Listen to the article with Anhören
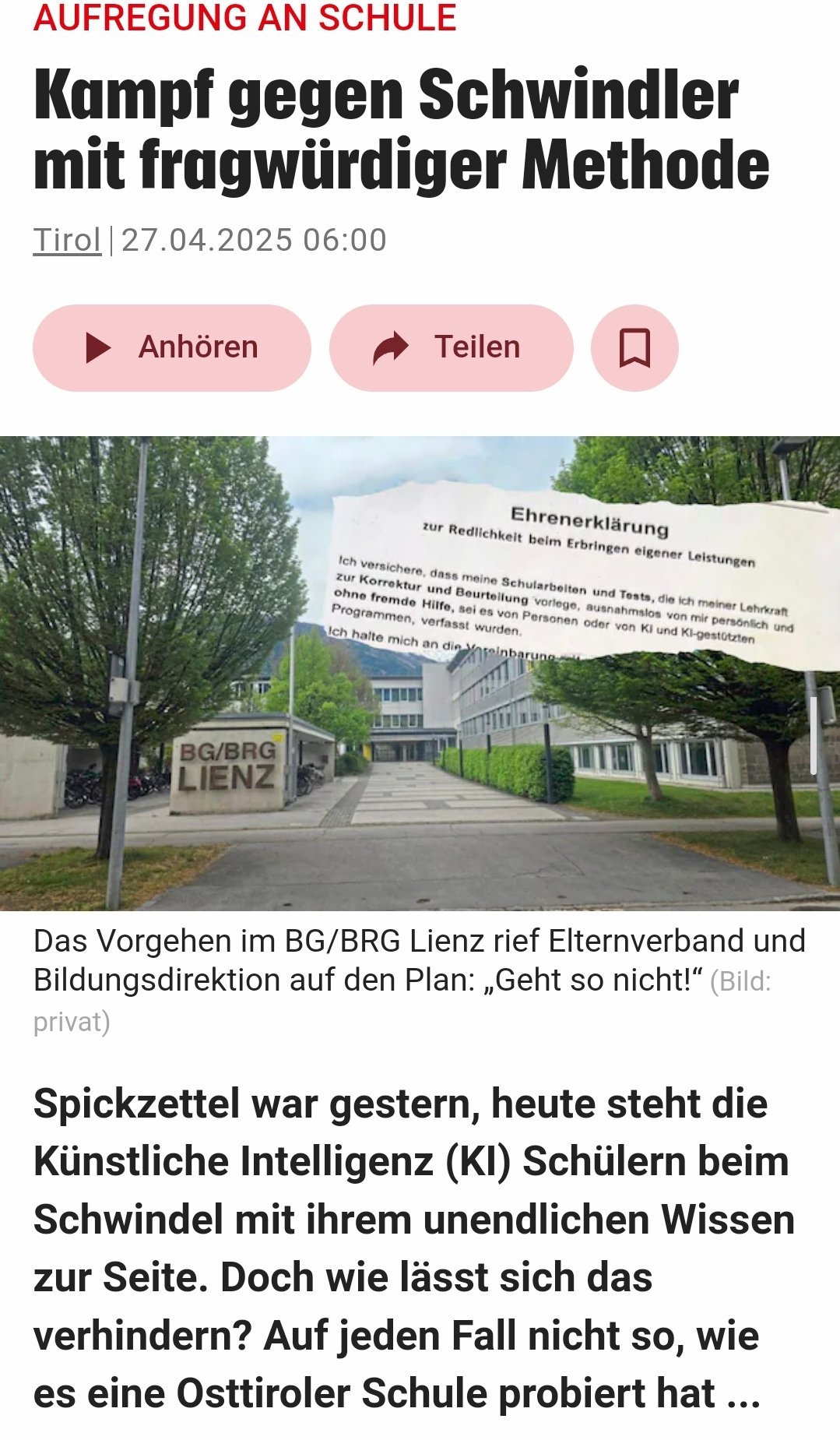The width and height of the screenshot is (840, 1440). [171, 347]
